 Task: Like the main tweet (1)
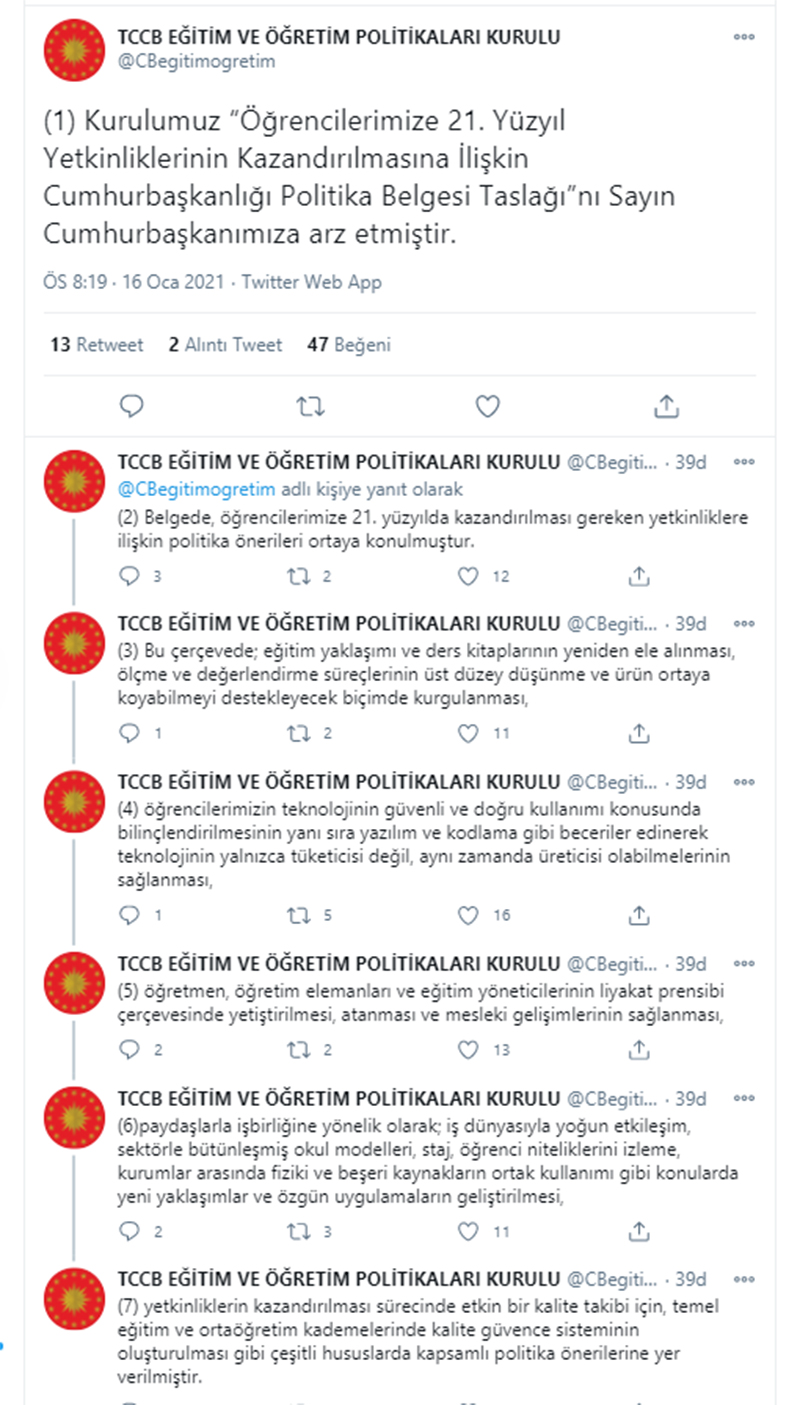(x=487, y=407)
